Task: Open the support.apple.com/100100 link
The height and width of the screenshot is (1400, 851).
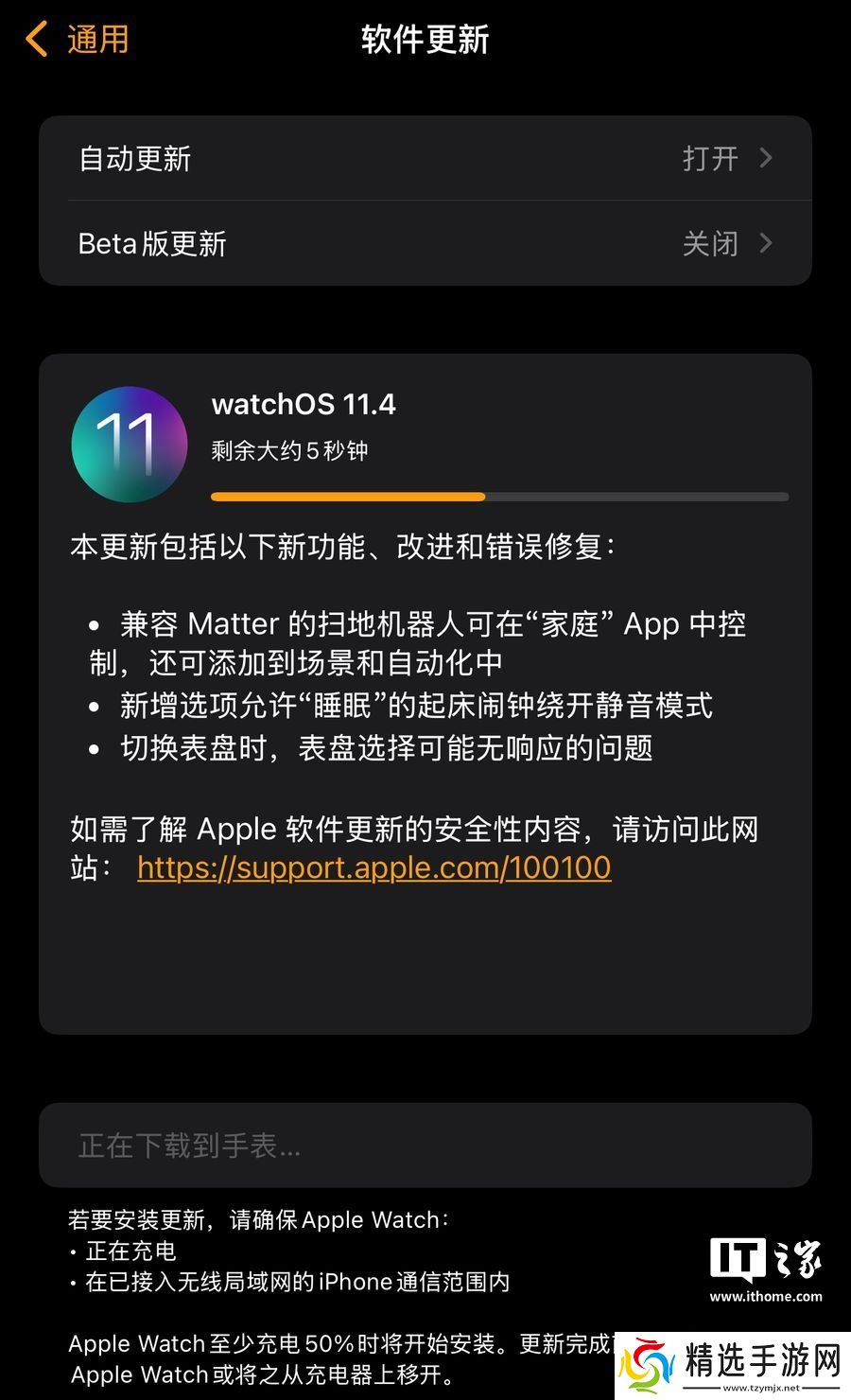Action: click(373, 867)
